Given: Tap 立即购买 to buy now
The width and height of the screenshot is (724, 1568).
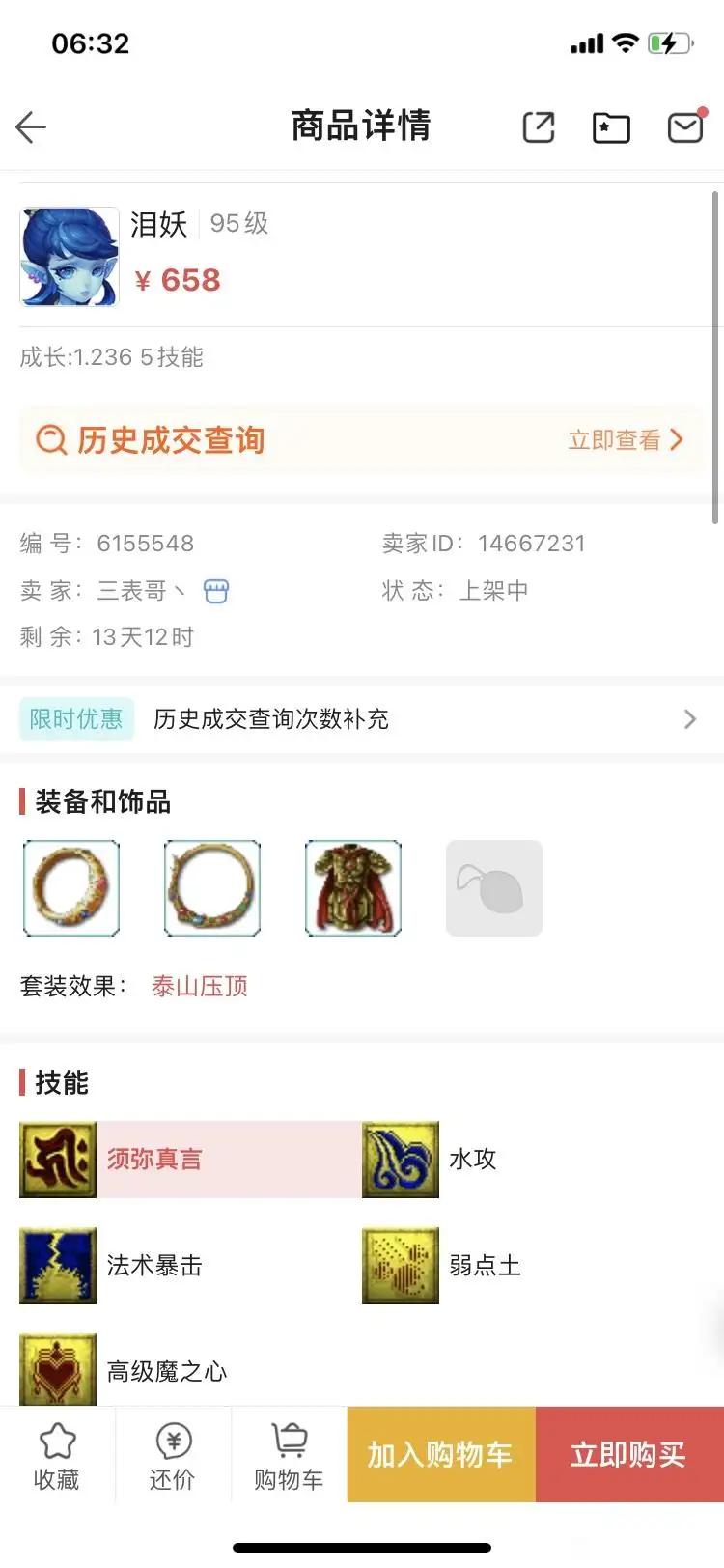Looking at the screenshot, I should (628, 1454).
